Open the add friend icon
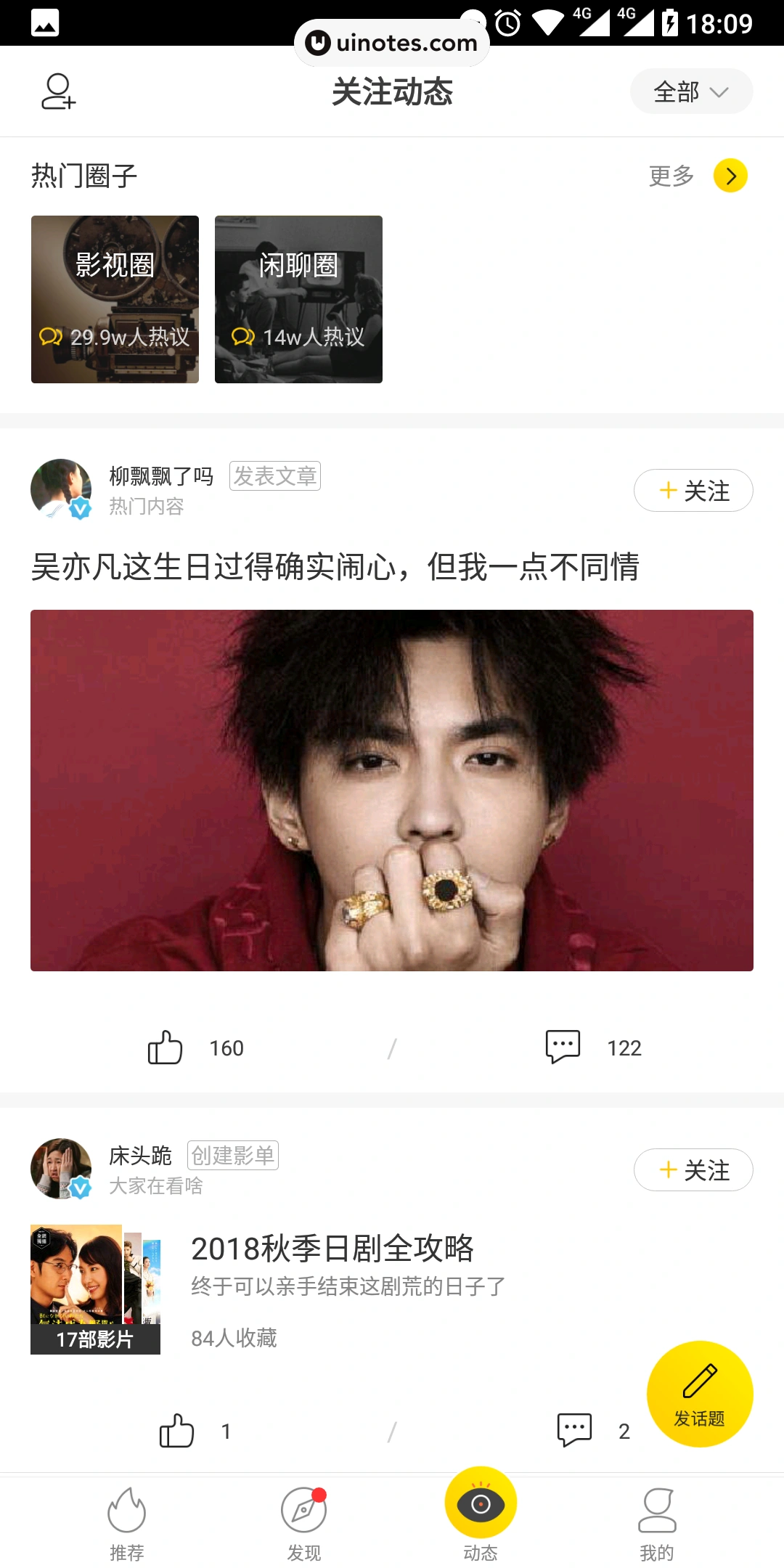 pos(58,91)
